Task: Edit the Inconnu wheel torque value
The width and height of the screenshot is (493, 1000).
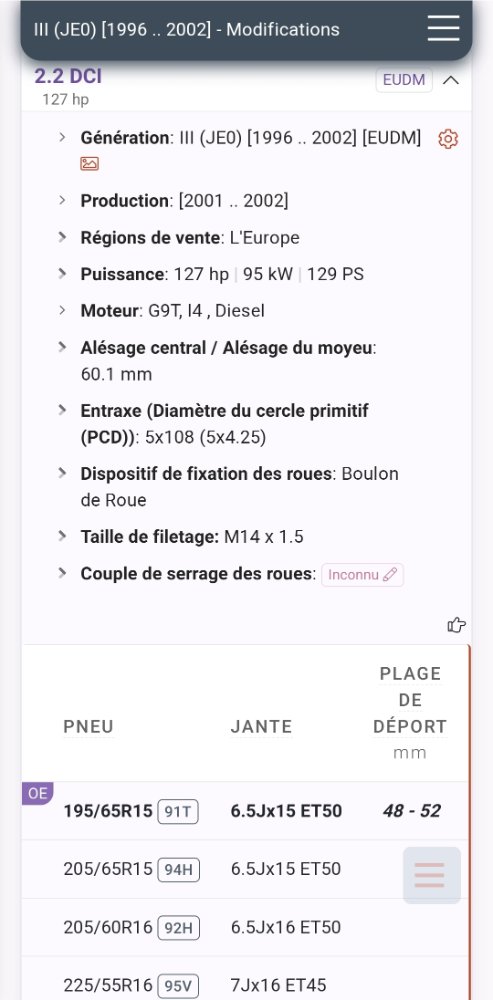Action: pyautogui.click(x=362, y=575)
